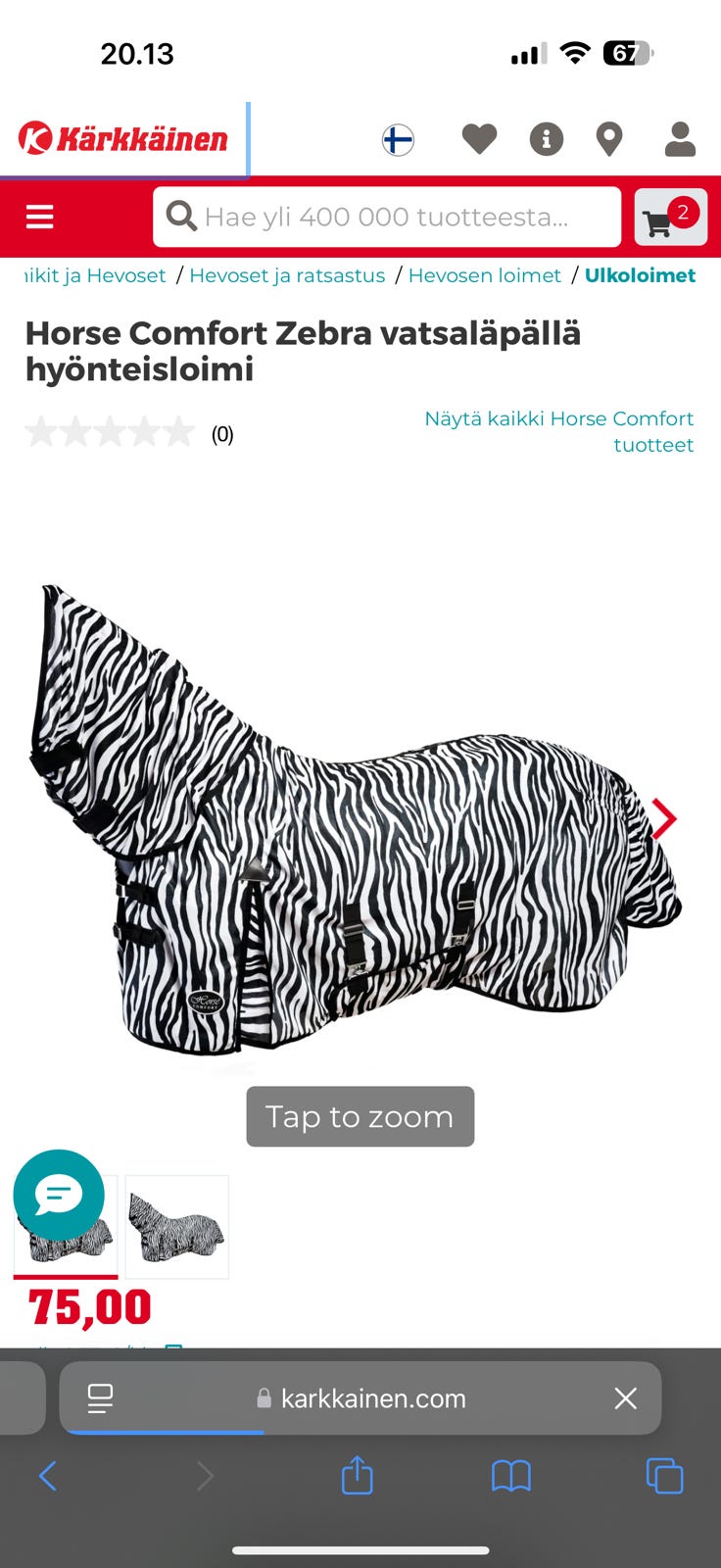The image size is (721, 1568).
Task: Open the info icon in the header
Action: point(547,139)
